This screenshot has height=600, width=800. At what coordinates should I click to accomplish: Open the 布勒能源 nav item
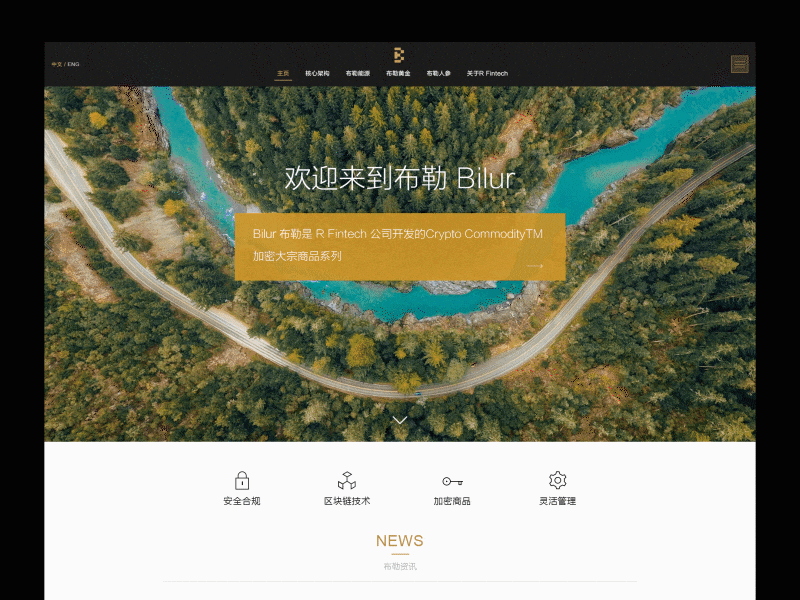pyautogui.click(x=358, y=73)
